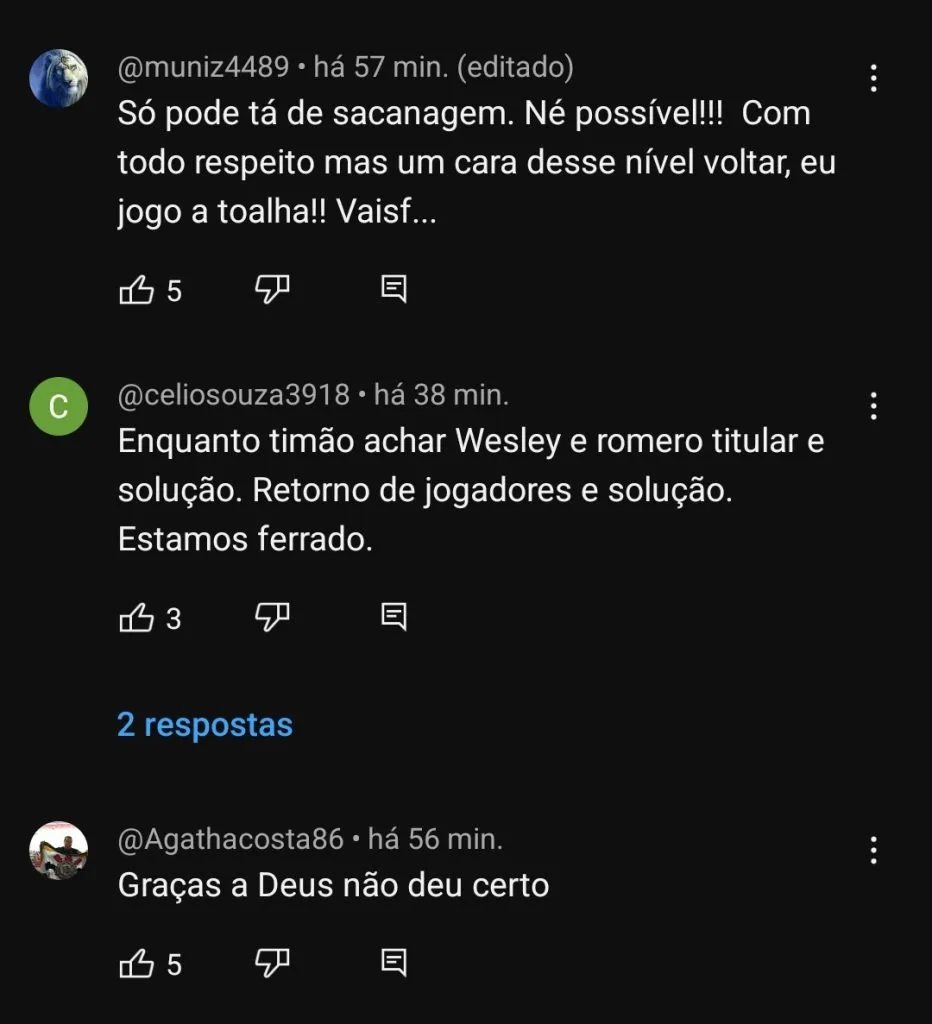Like @muniz4489's comment with thumbs up icon
The image size is (932, 1024).
(x=135, y=289)
